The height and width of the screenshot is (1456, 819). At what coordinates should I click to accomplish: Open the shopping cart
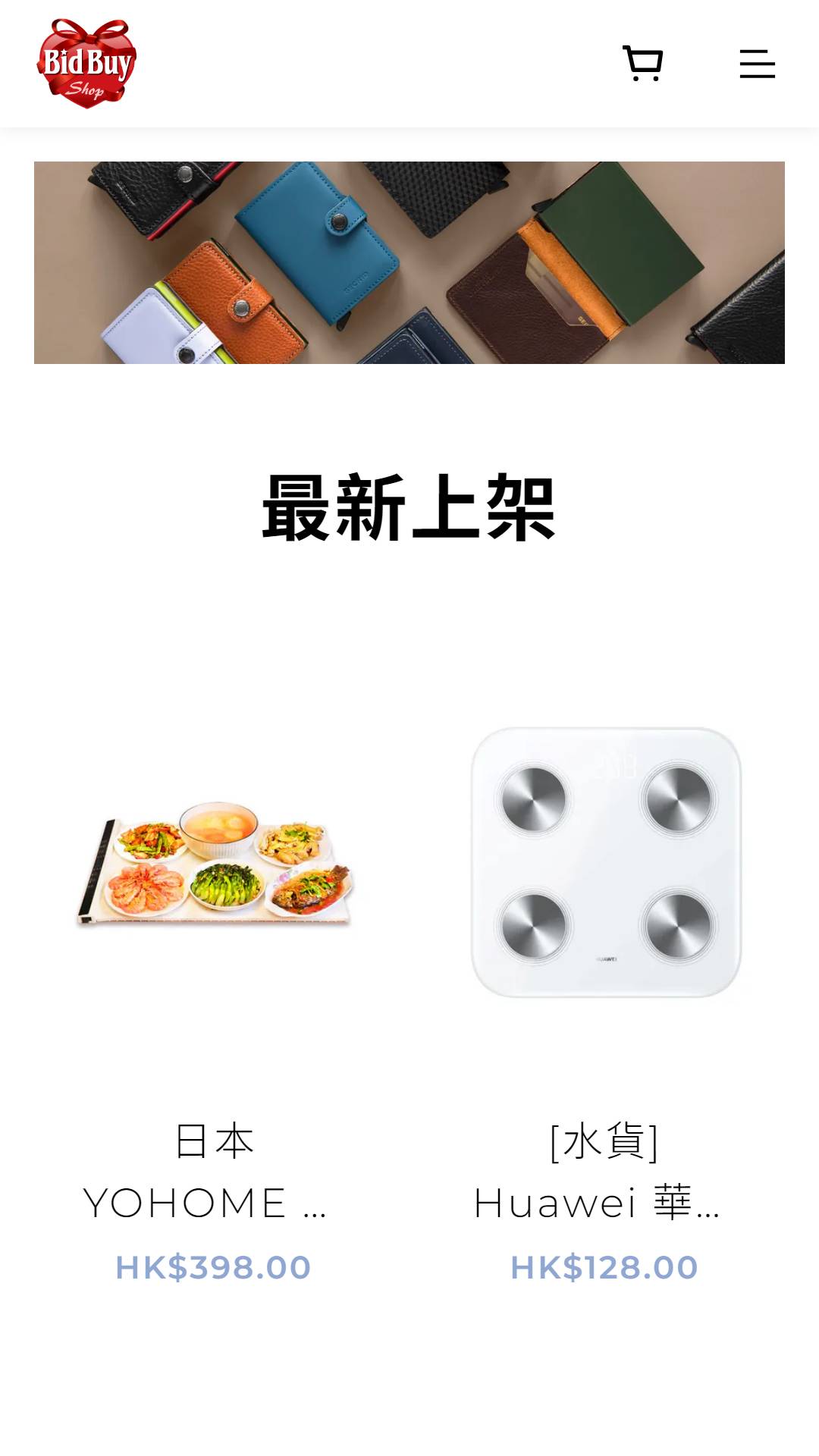642,64
